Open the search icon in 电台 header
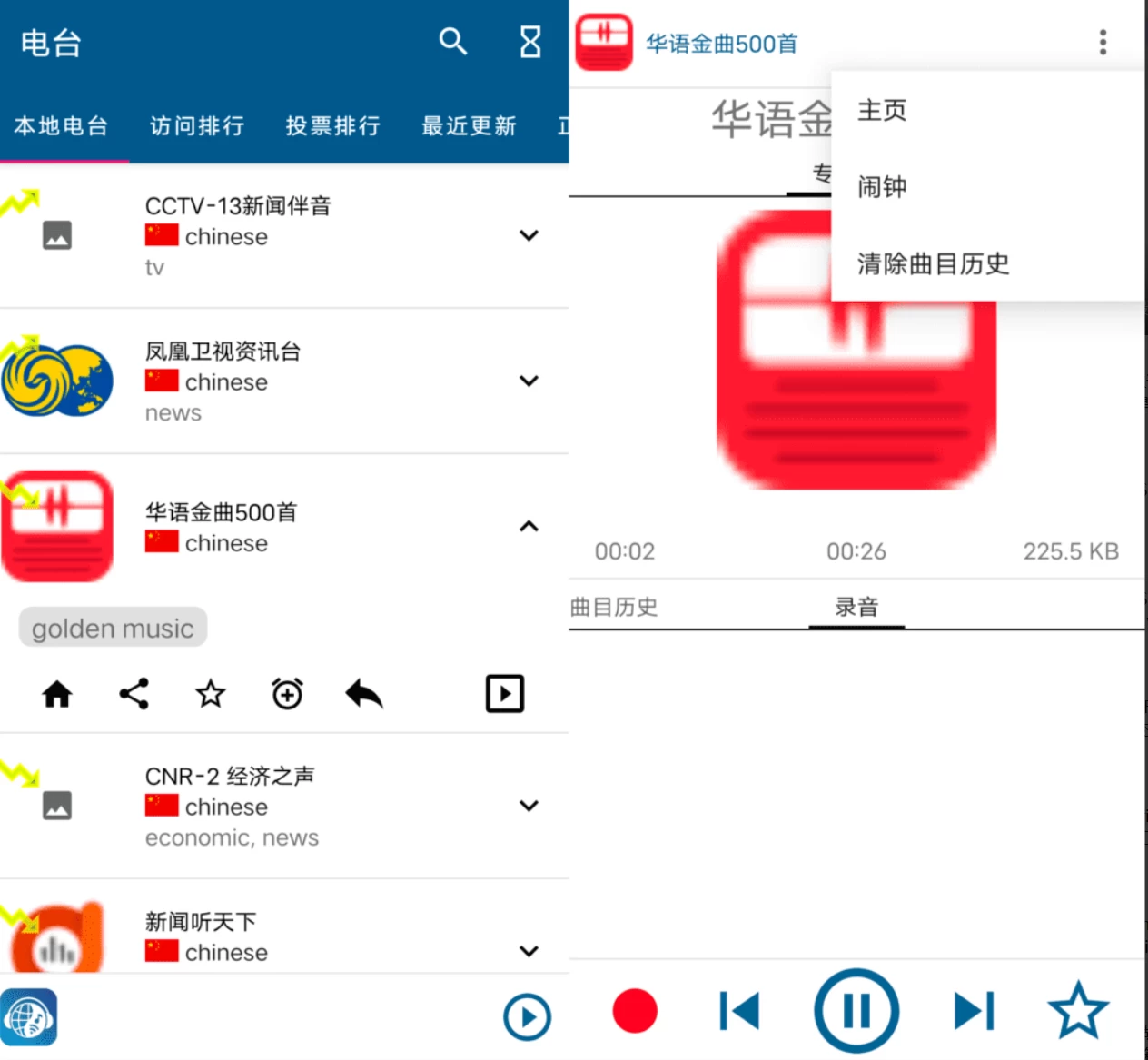This screenshot has height=1060, width=1148. pos(452,42)
